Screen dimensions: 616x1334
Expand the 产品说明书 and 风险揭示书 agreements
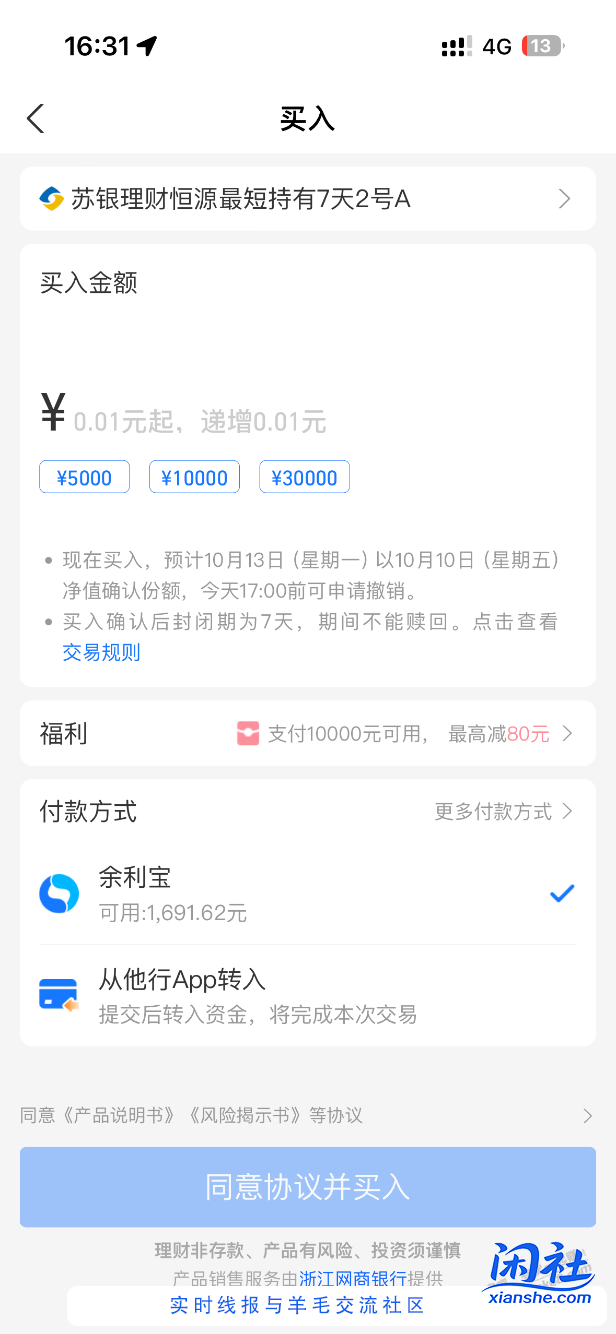tap(307, 1115)
